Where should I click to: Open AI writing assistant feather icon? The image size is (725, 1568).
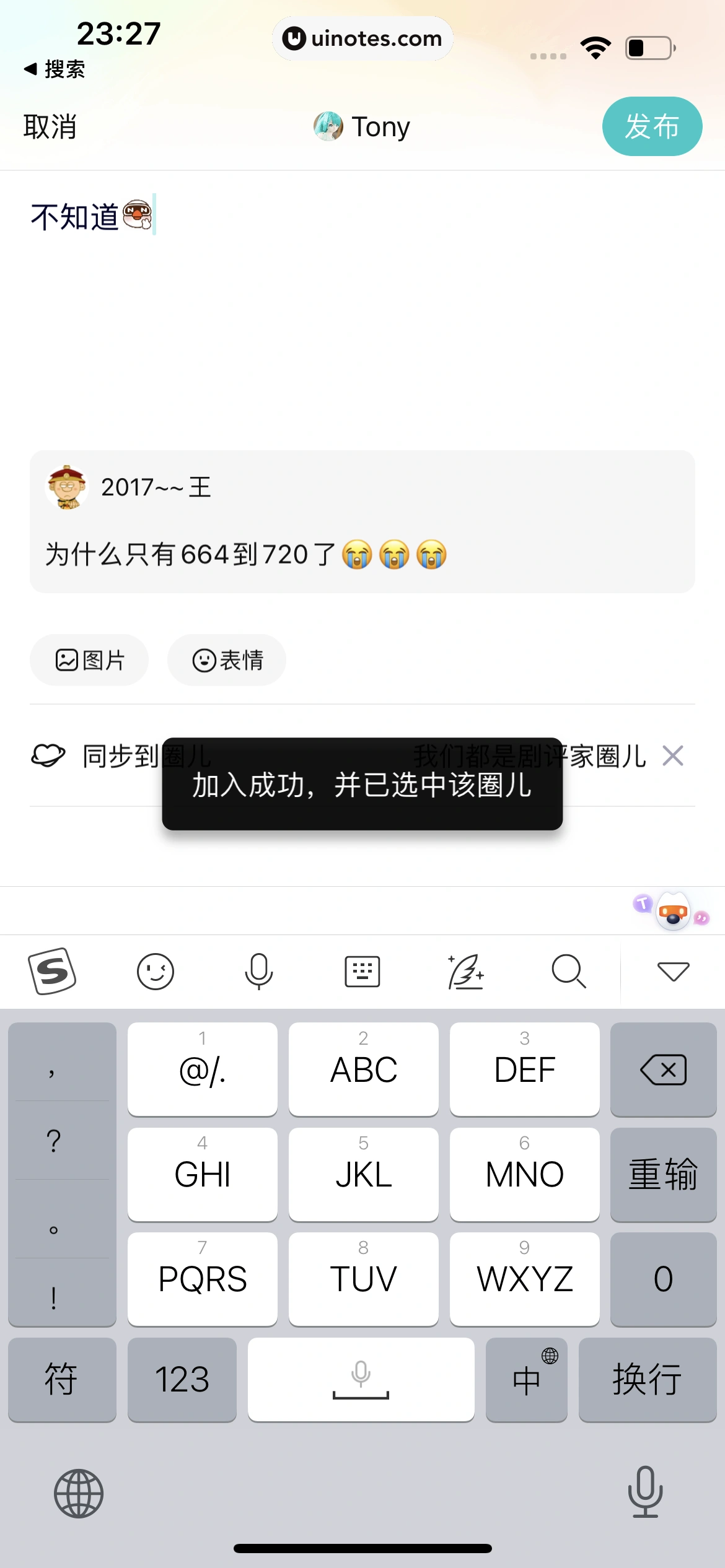[465, 971]
